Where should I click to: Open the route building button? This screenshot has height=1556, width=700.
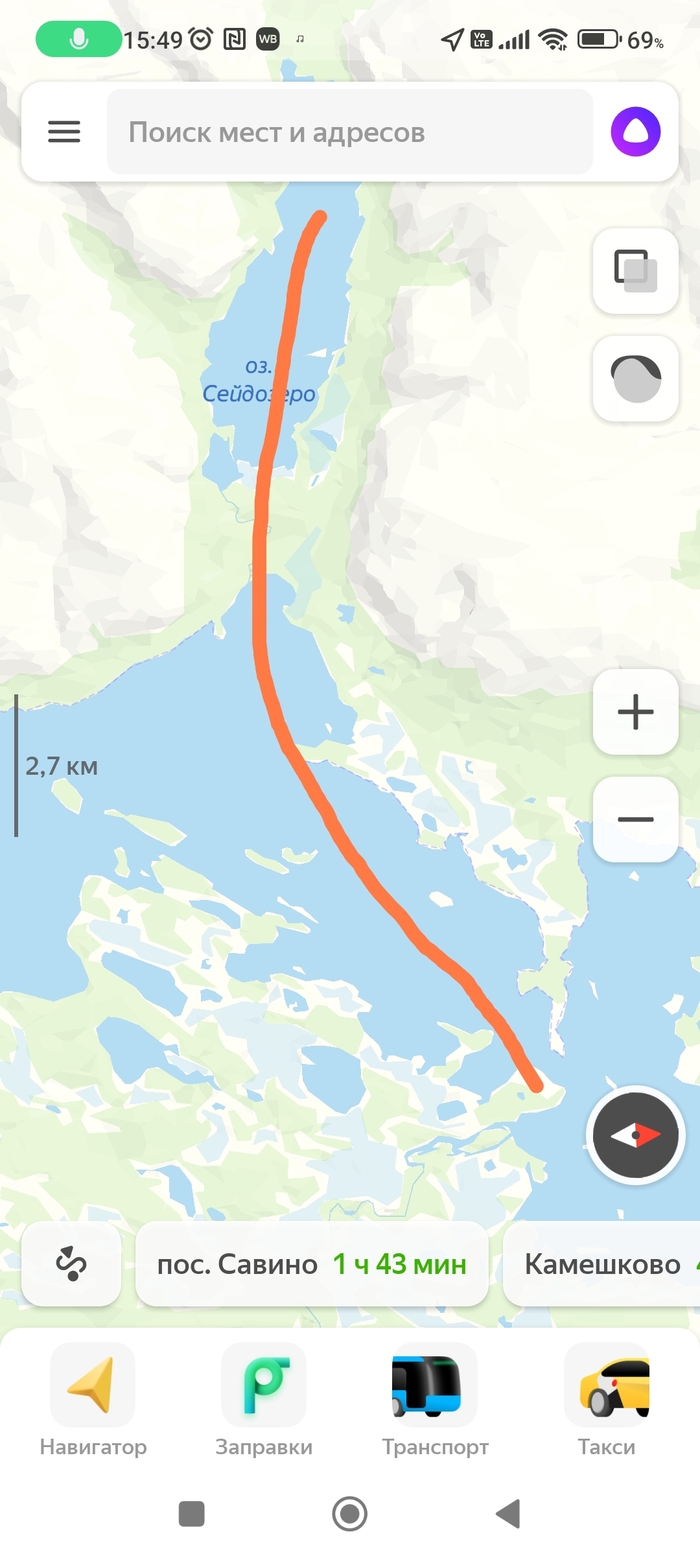pos(71,1264)
